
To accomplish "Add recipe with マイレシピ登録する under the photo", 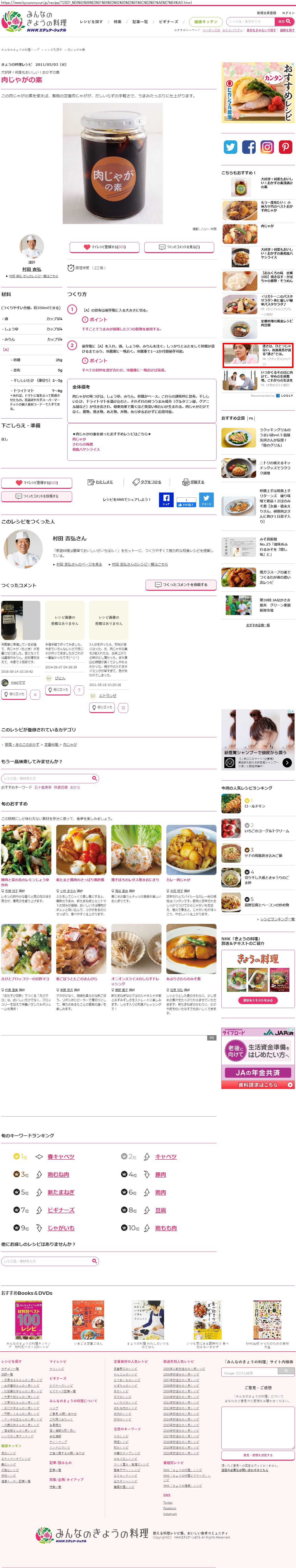I will coord(105,247).
